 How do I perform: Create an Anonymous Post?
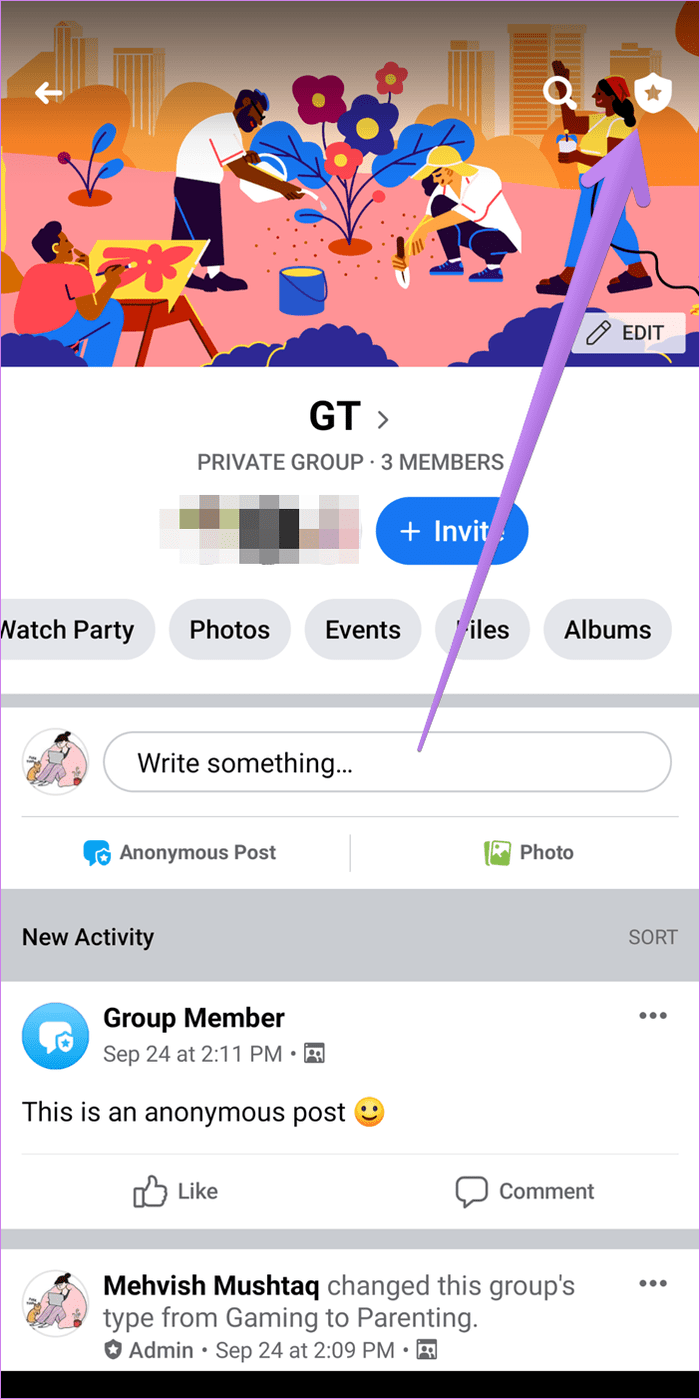pos(180,853)
